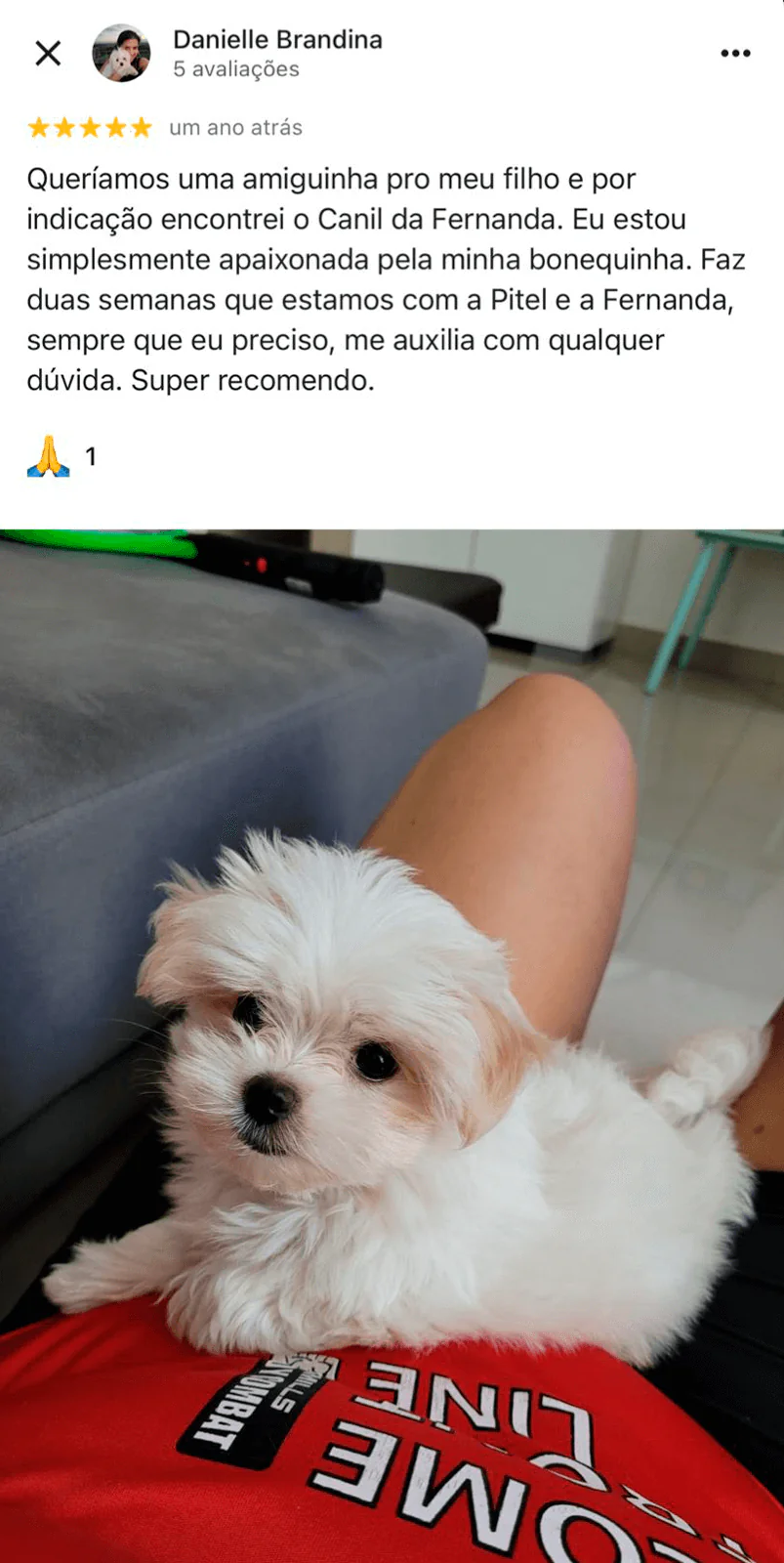Open the puppy photo in the review
The image size is (784, 1563).
click(392, 1045)
